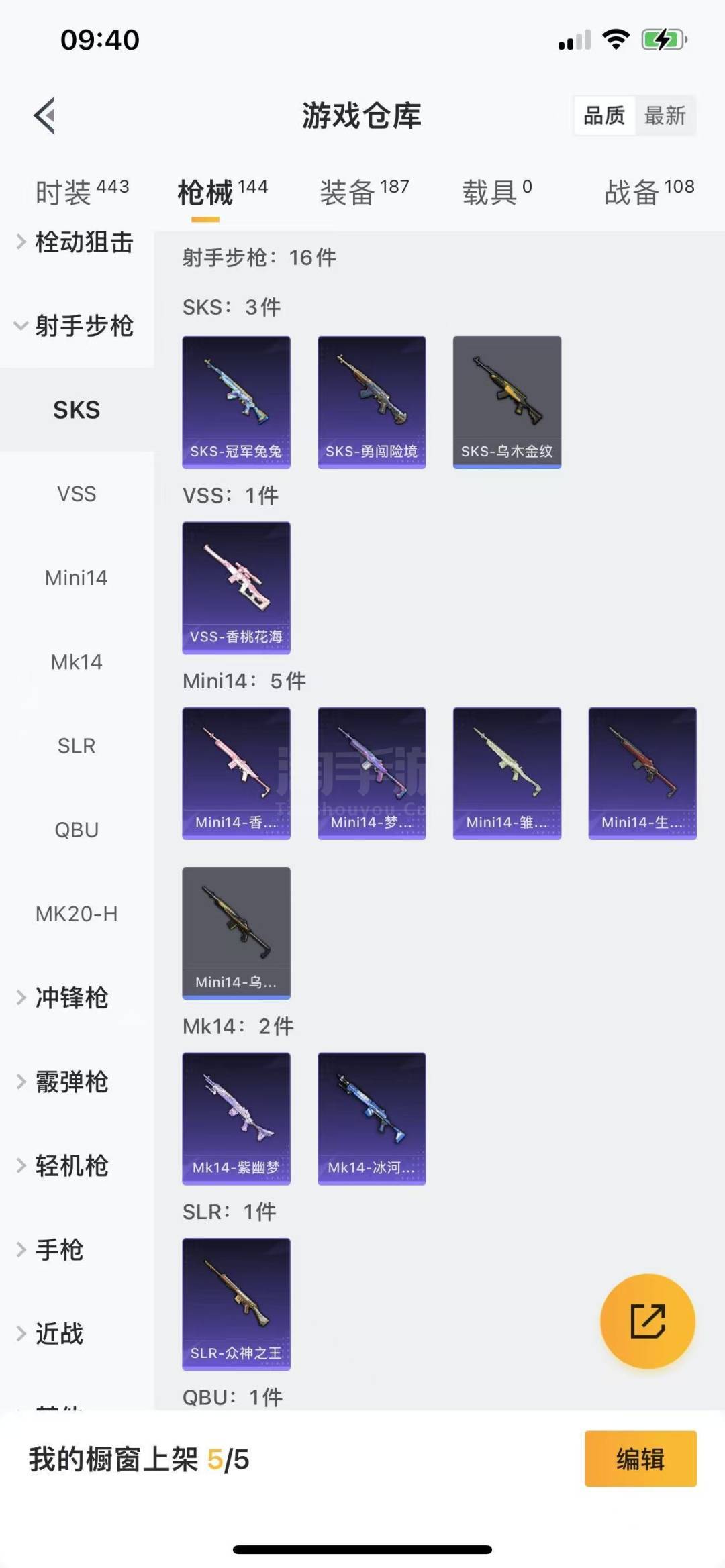The image size is (725, 1568).
Task: Sort by 最新 (newest)
Action: [665, 115]
